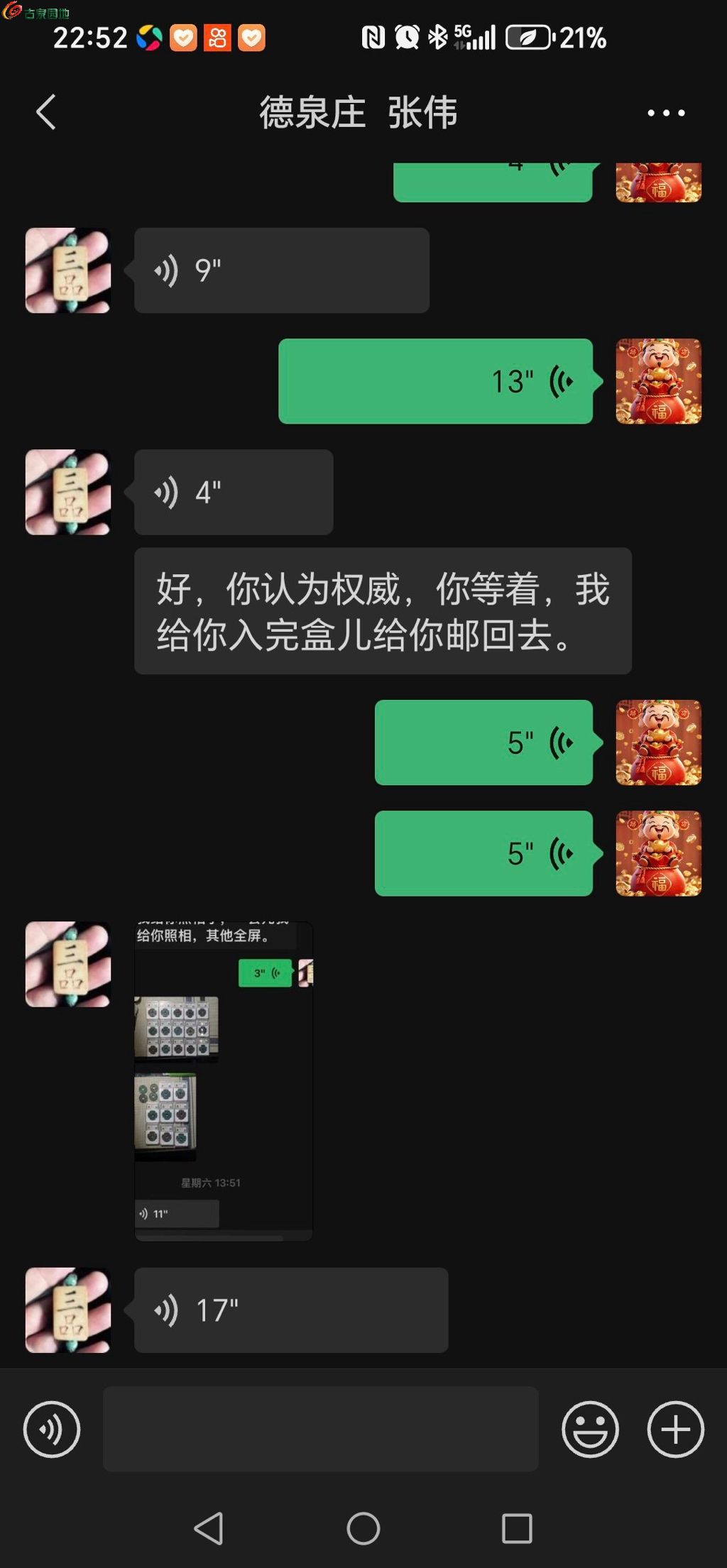Play the received 9" voice message

(x=282, y=270)
